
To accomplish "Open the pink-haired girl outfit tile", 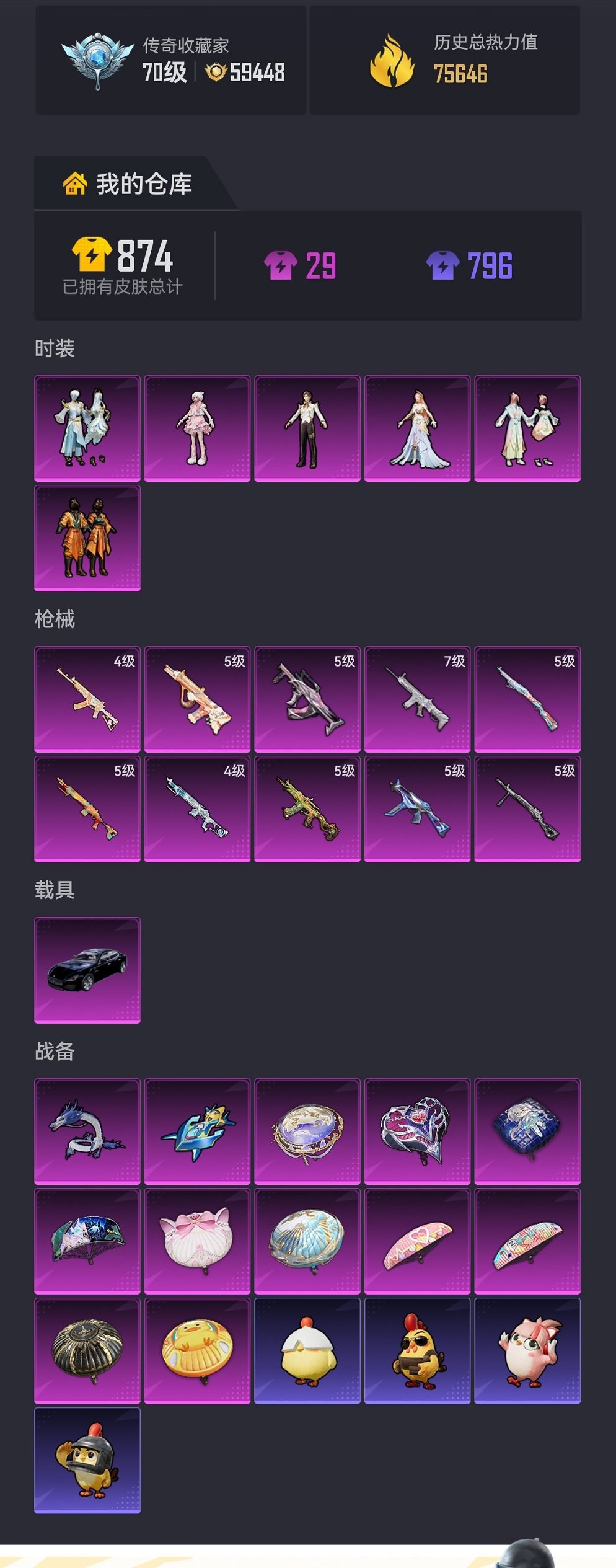I will click(197, 428).
